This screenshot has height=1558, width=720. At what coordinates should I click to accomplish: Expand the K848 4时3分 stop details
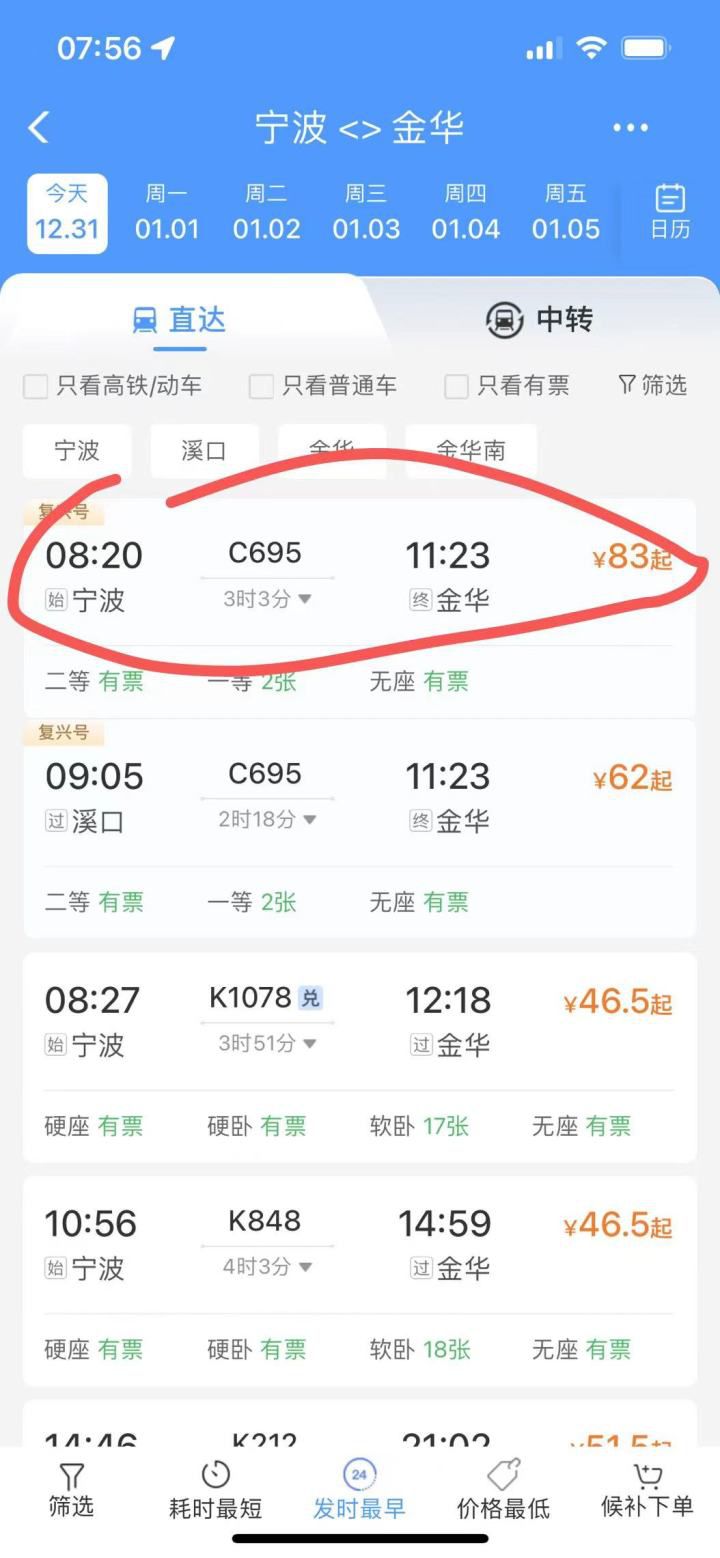(268, 1267)
